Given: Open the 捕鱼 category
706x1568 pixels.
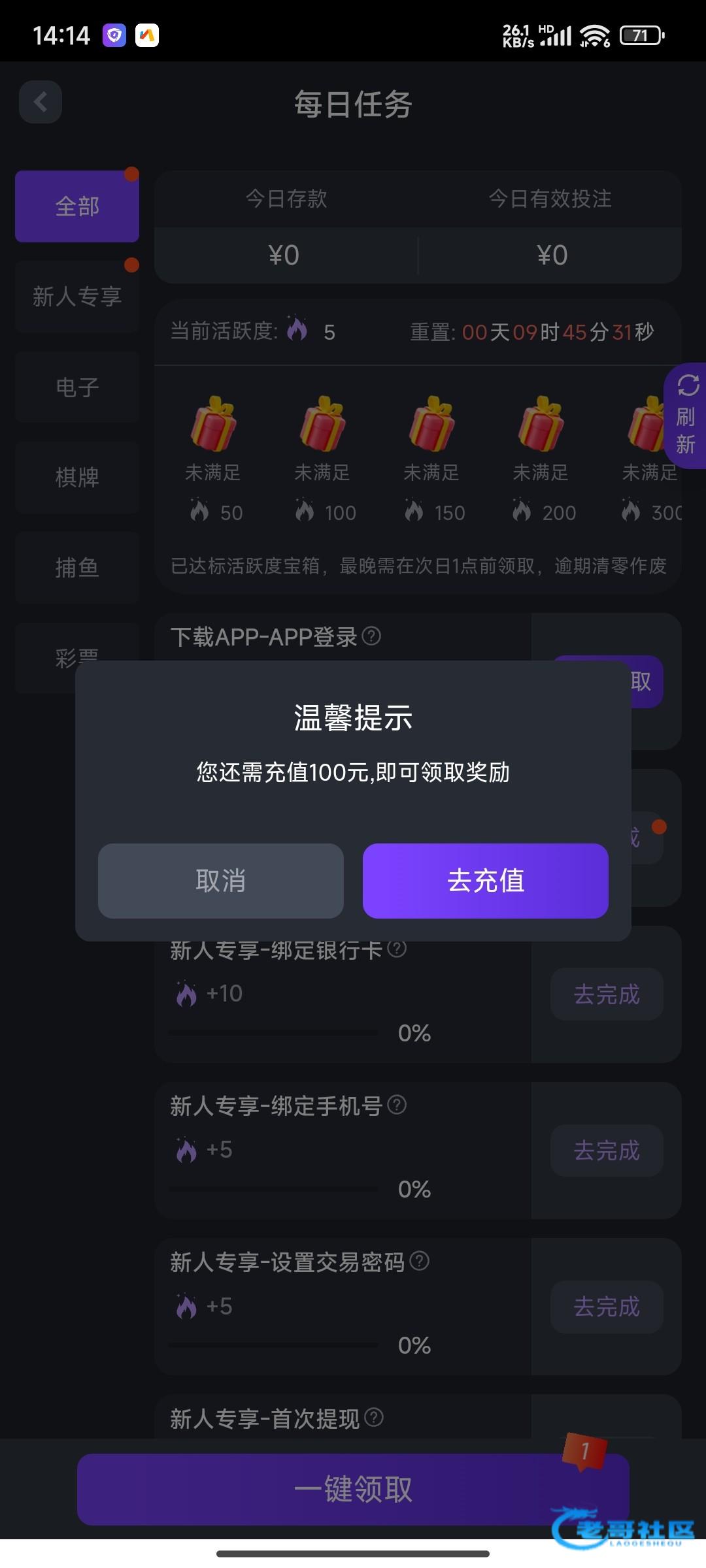Looking at the screenshot, I should (77, 568).
